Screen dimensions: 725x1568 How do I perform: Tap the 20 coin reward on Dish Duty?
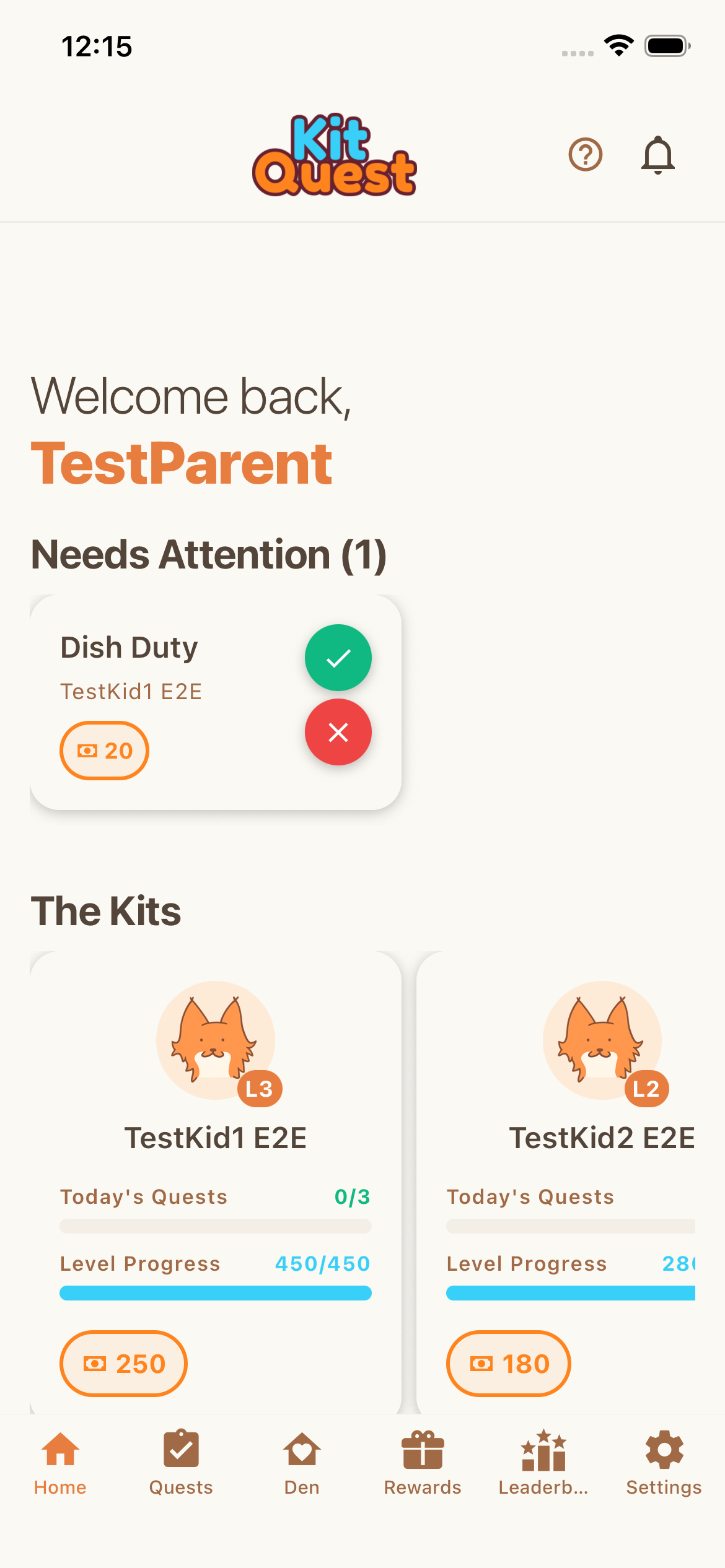point(103,750)
